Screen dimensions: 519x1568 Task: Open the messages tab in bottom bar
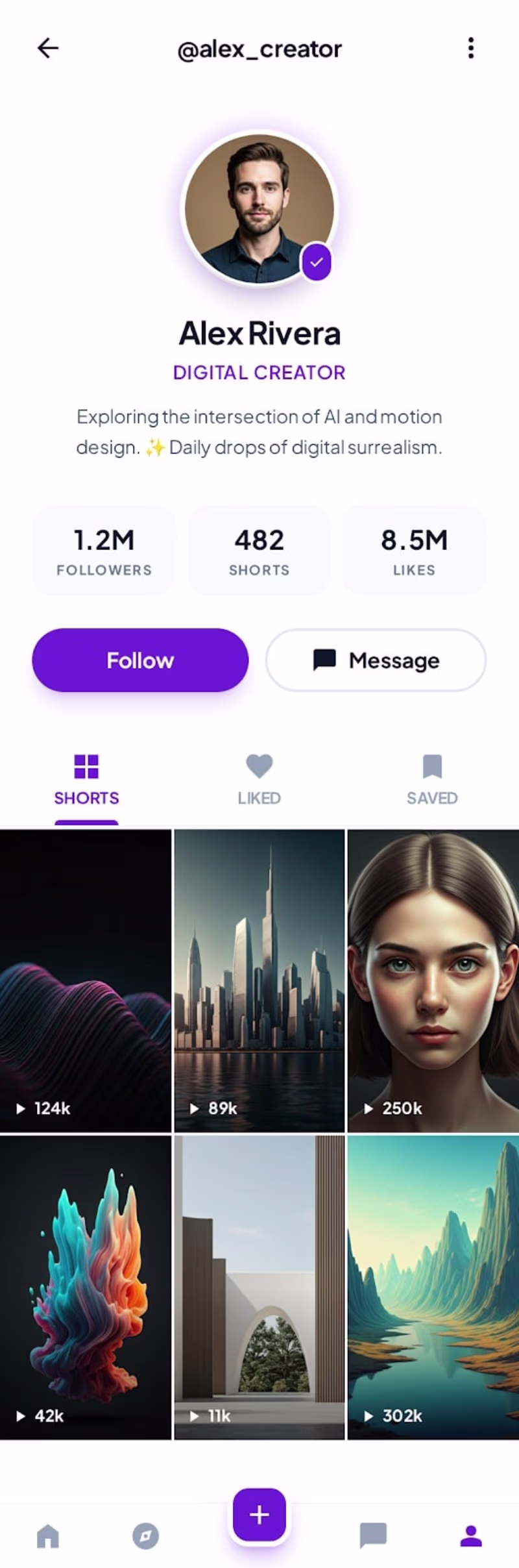coord(373,1536)
